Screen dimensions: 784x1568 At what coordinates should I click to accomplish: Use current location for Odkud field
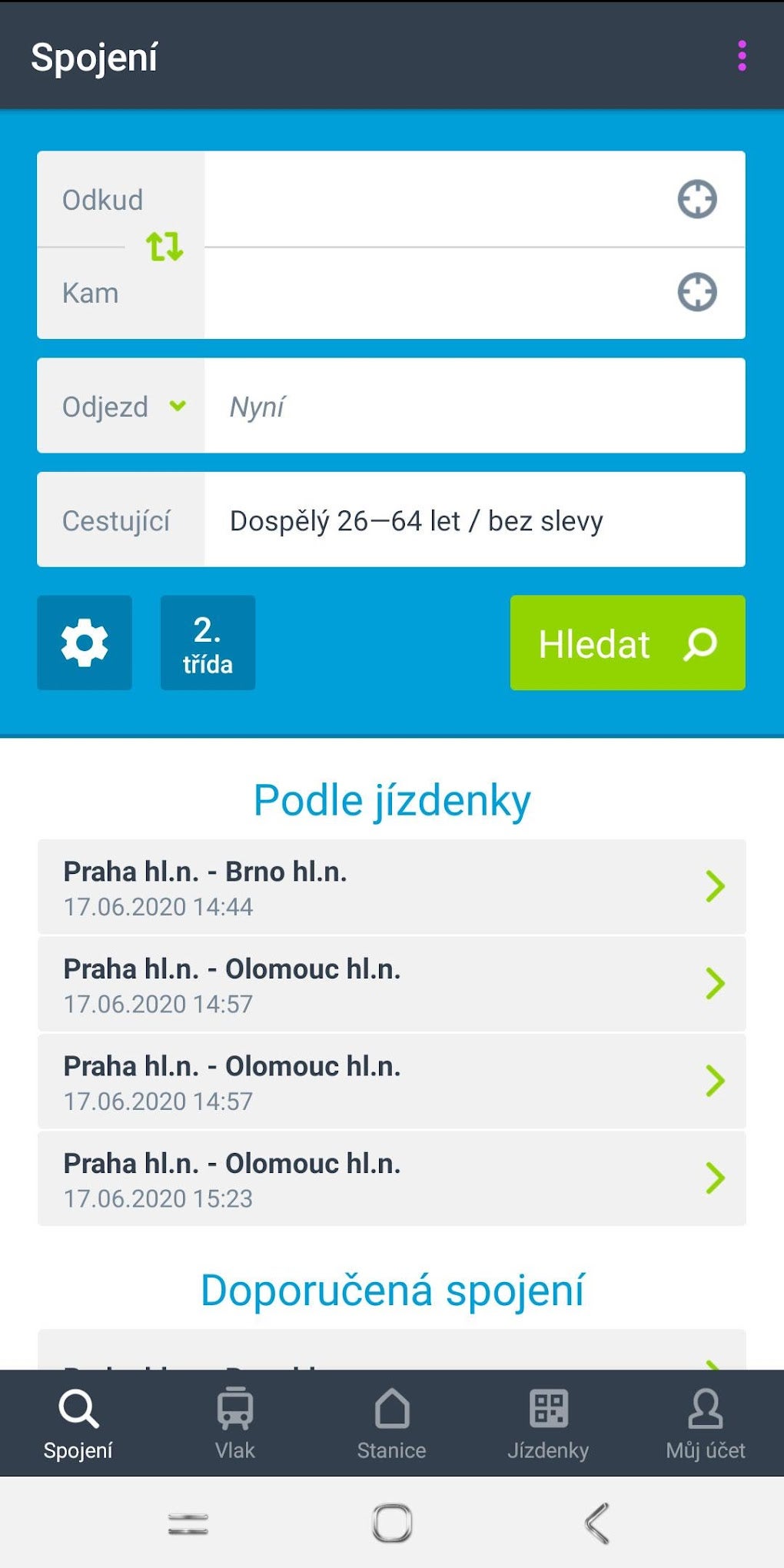[x=697, y=200]
